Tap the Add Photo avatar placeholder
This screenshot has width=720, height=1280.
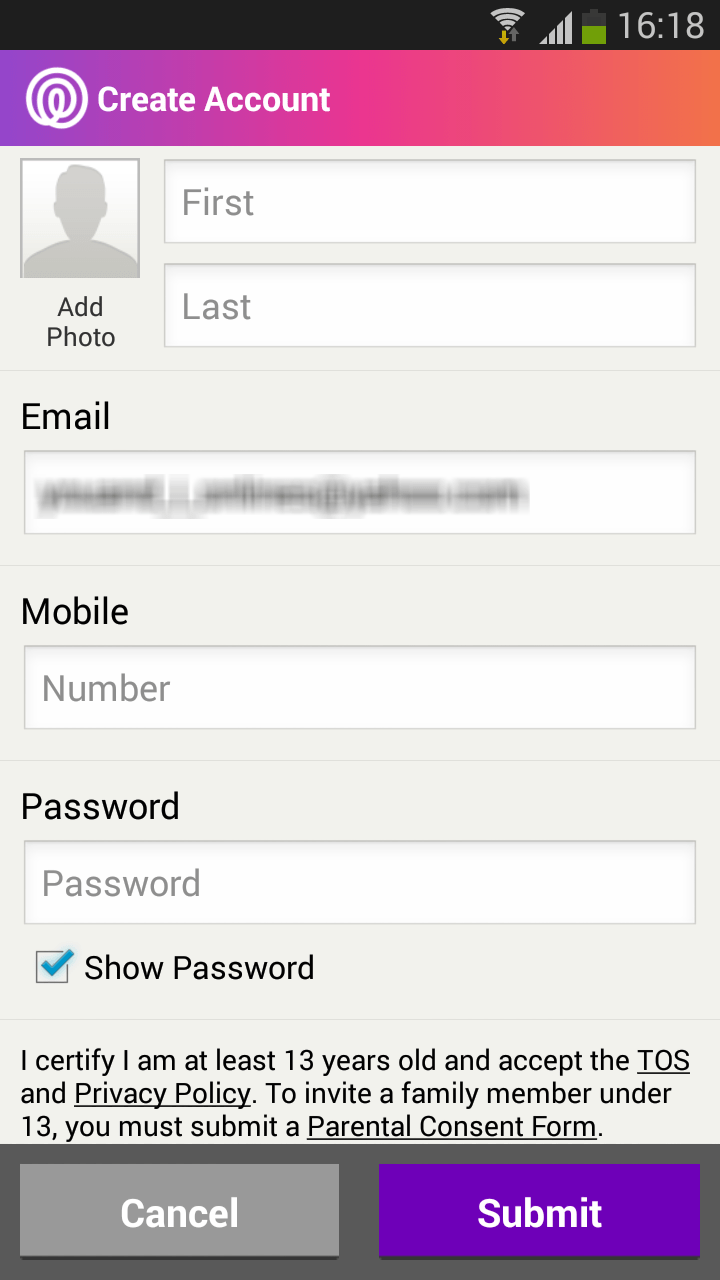80,218
